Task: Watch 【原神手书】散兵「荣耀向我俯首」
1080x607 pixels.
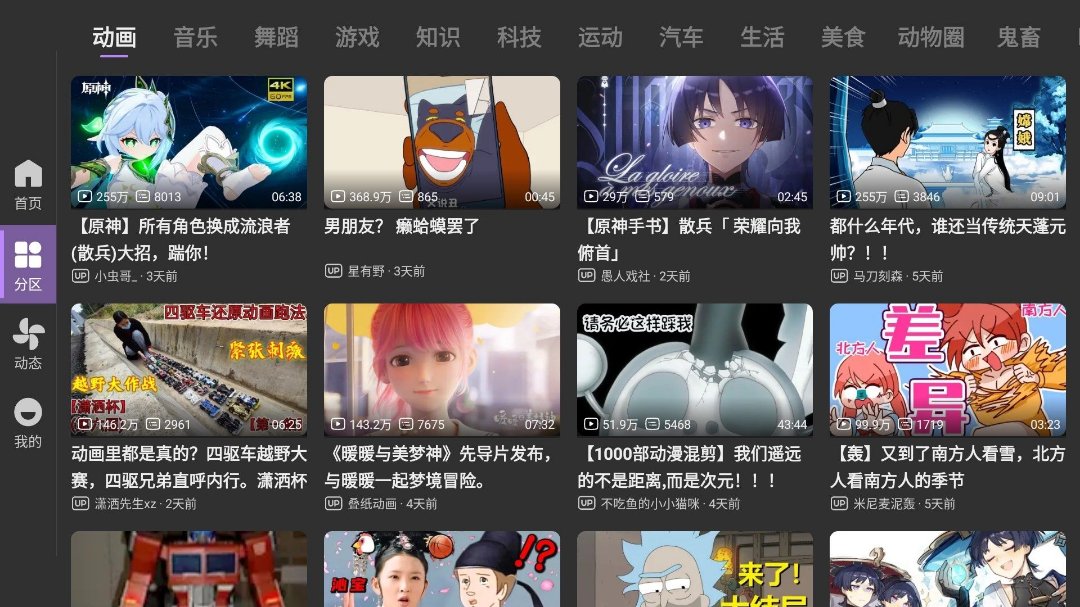Action: [695, 143]
